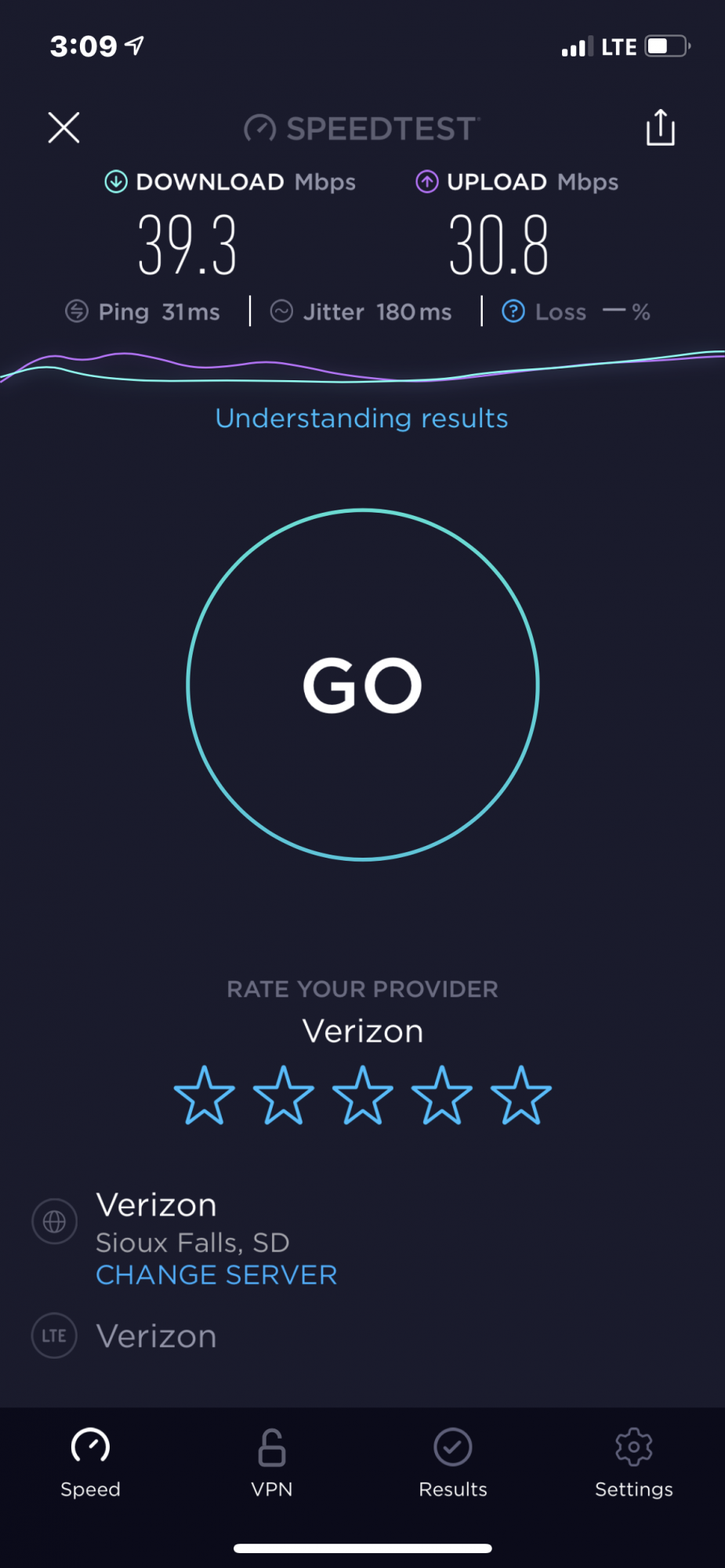Rate Verizon two stars

point(284,1095)
